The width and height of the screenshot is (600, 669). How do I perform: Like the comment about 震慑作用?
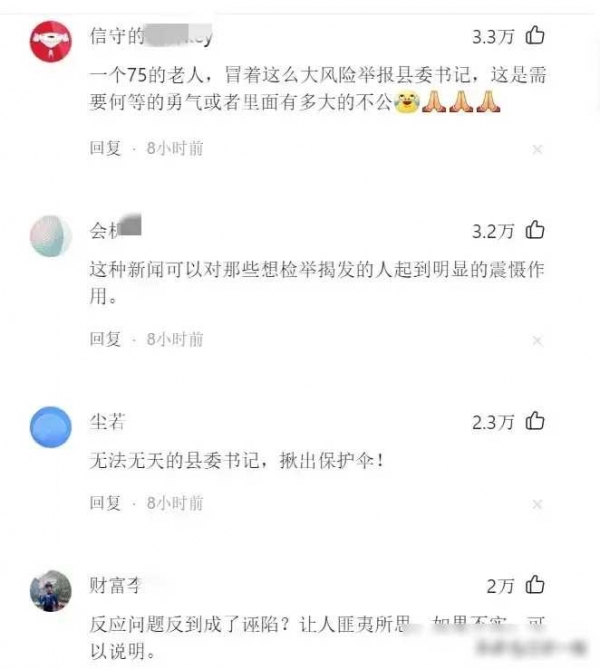[535, 231]
